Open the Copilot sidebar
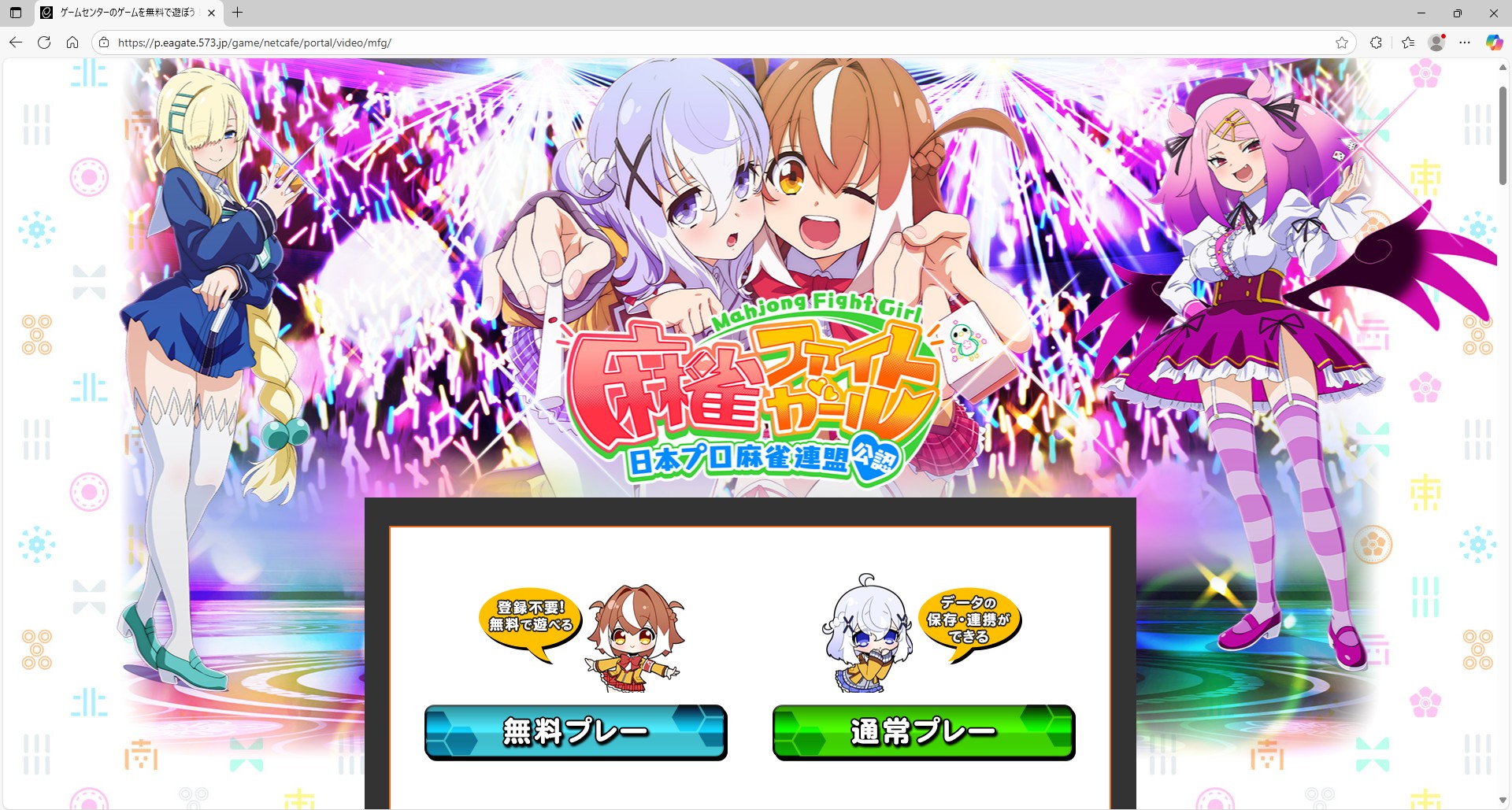 [x=1494, y=43]
